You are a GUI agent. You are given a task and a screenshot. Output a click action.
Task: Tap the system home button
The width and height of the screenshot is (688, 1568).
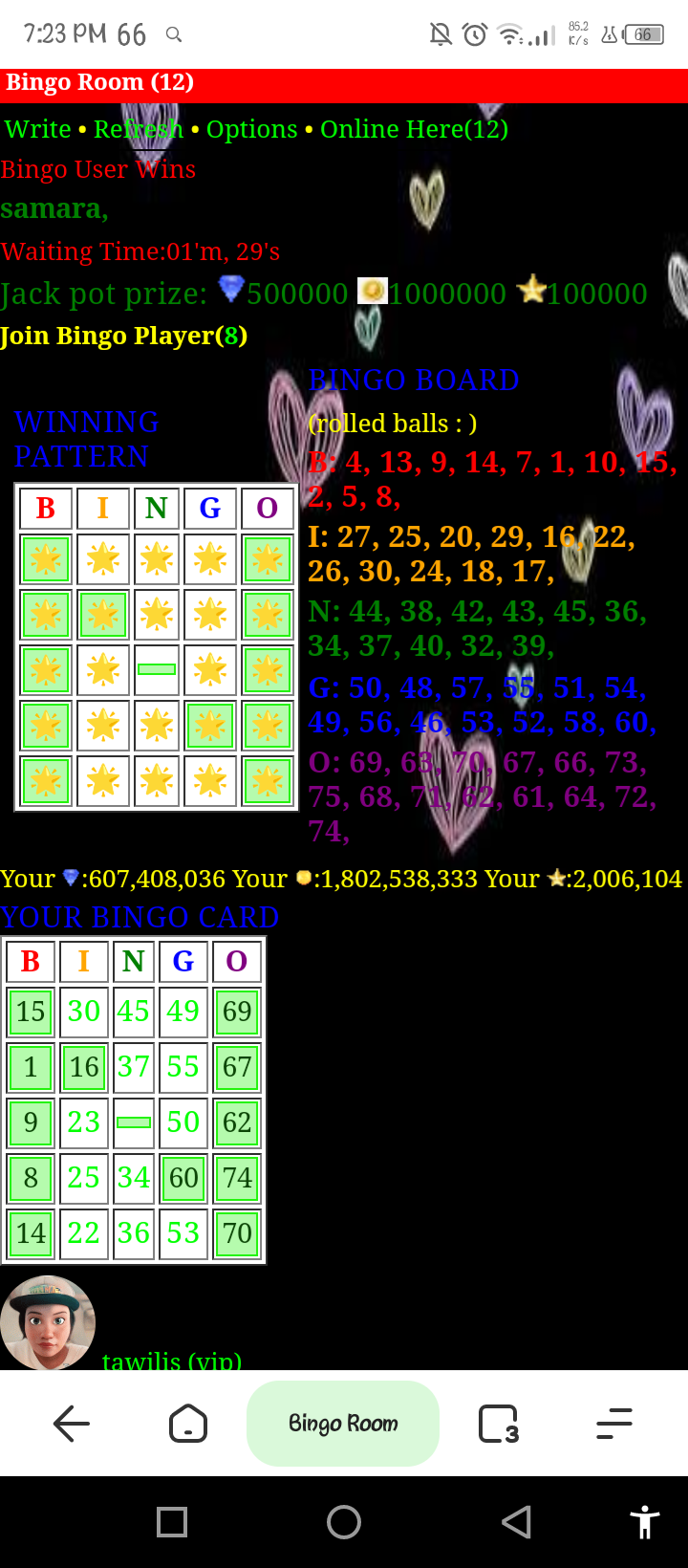coord(344,1521)
